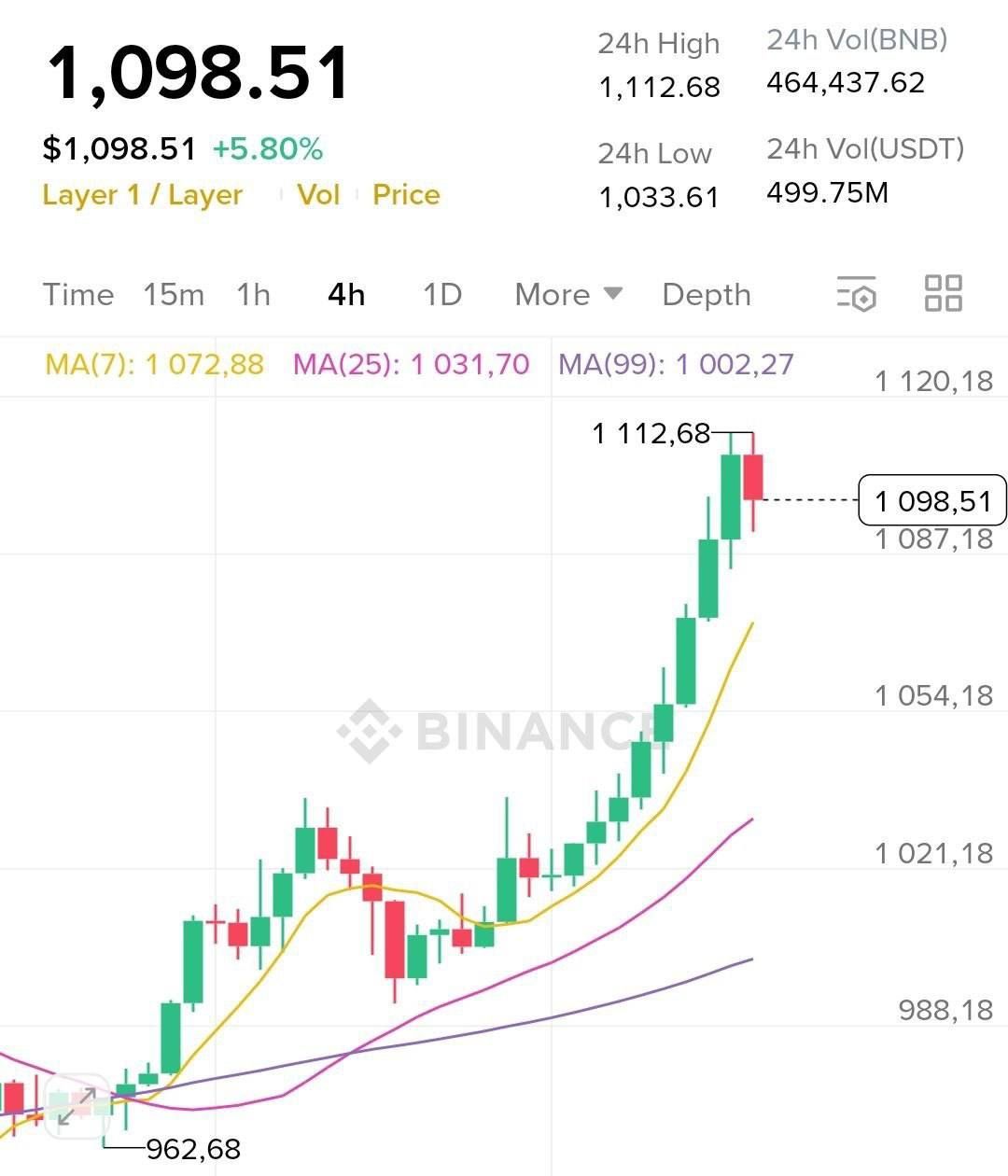Open the chart layout grid icon
Screen dimensions: 1008x1176
pos(944,294)
